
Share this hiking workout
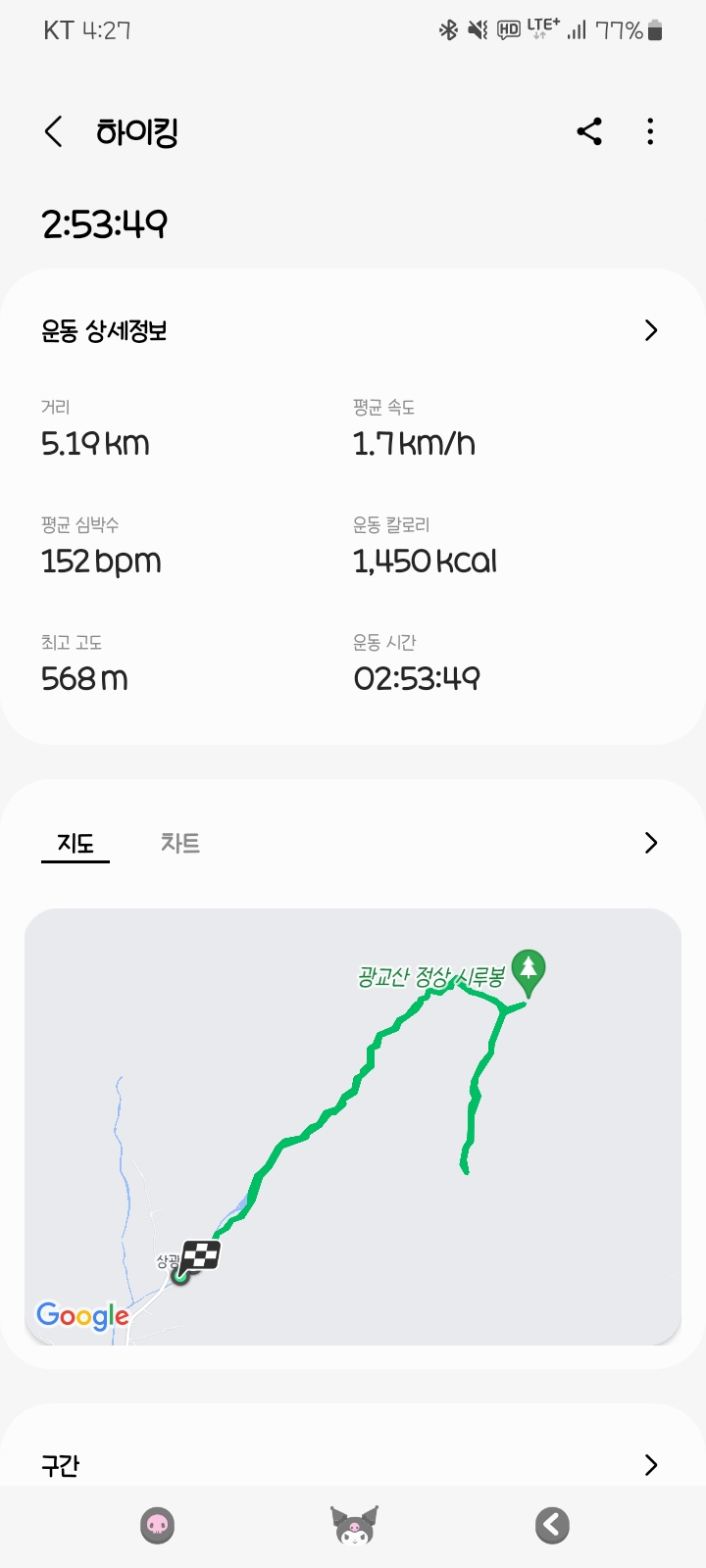pos(589,131)
